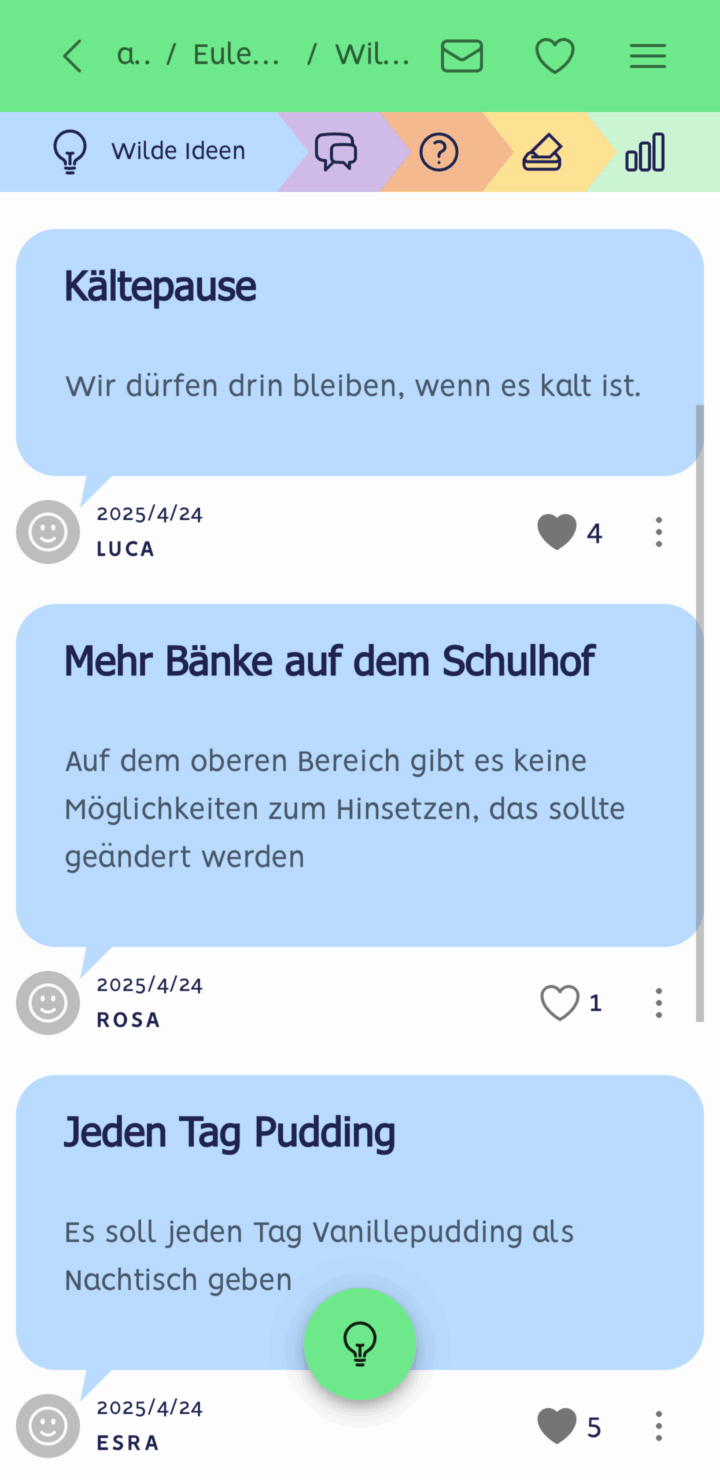
Task: Open the messages envelope icon
Action: tap(462, 56)
